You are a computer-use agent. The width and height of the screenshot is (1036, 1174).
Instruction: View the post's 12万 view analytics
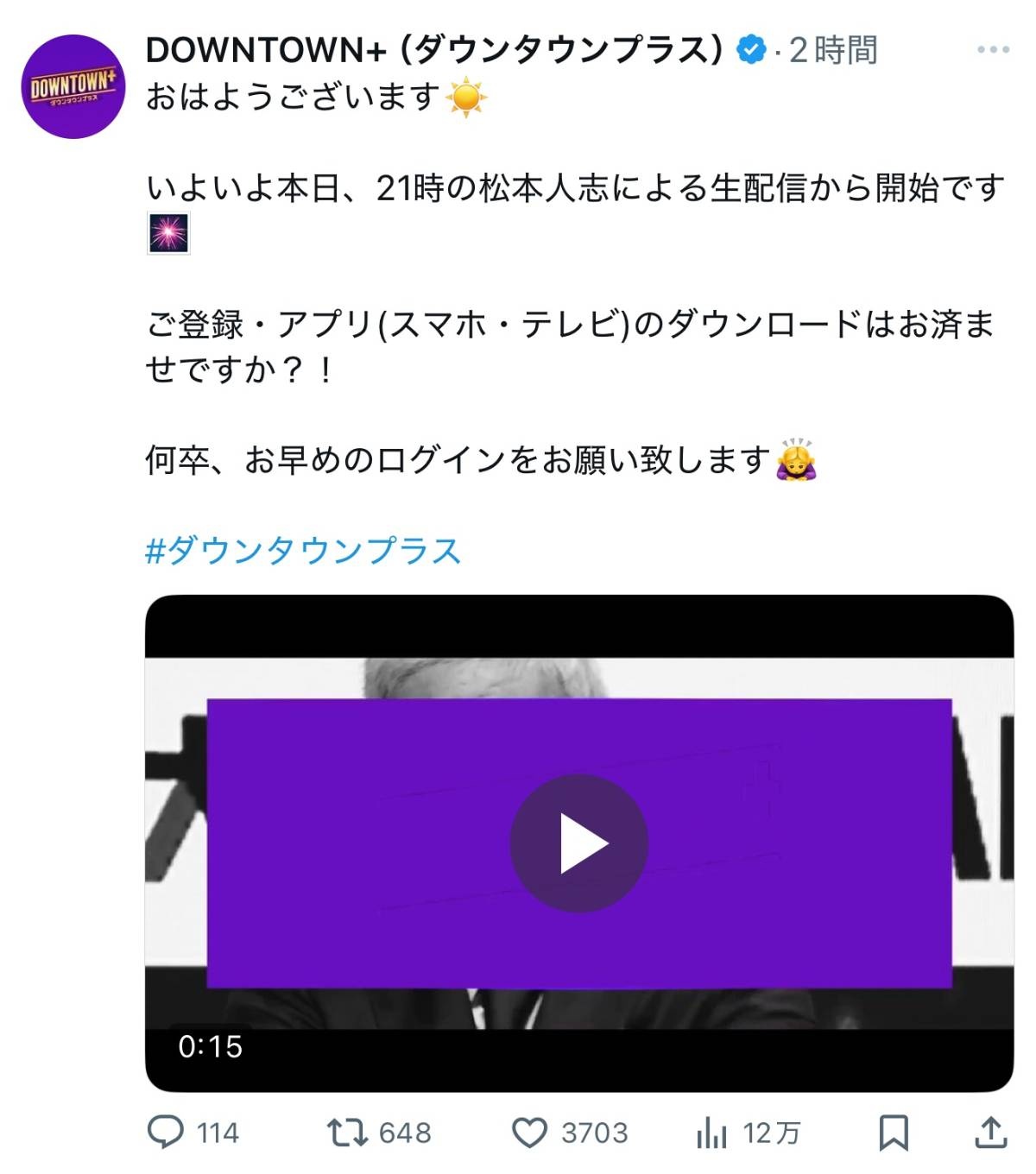[x=712, y=1133]
